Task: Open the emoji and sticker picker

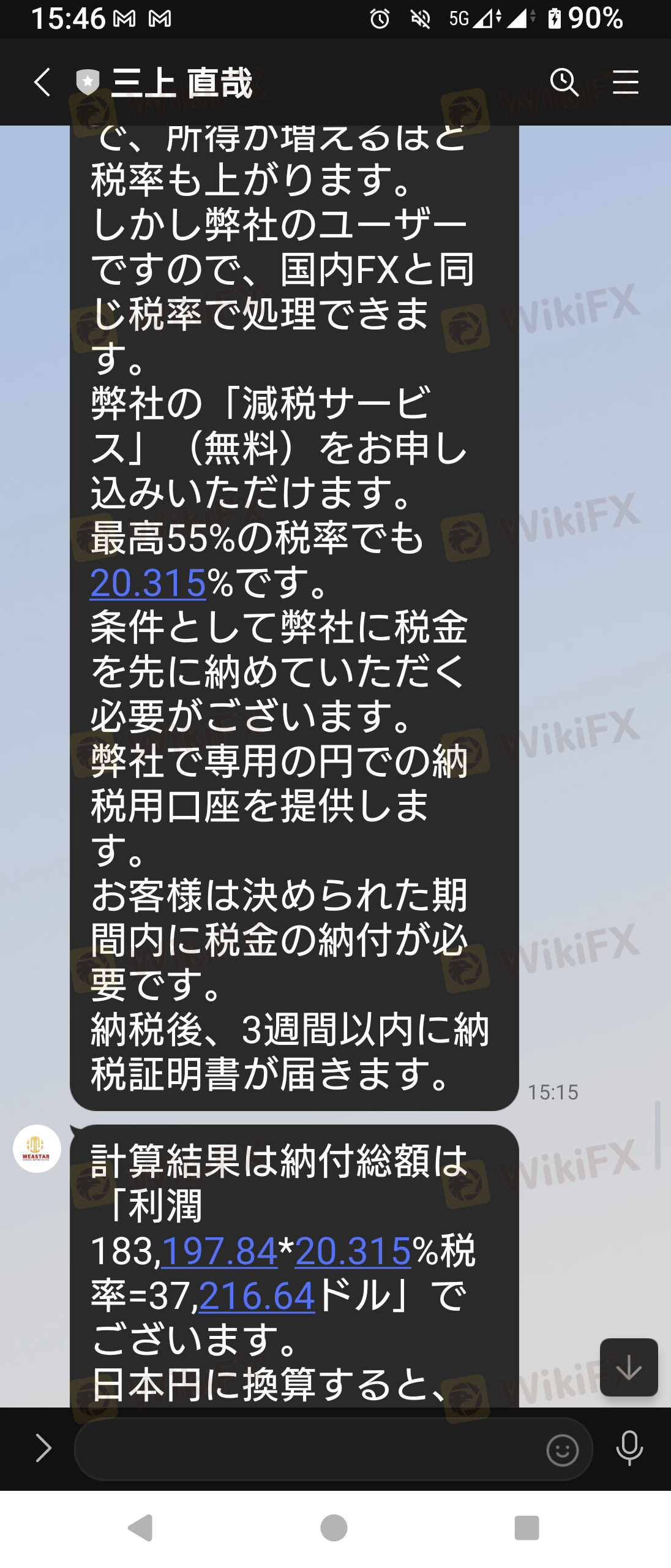Action: click(562, 1450)
